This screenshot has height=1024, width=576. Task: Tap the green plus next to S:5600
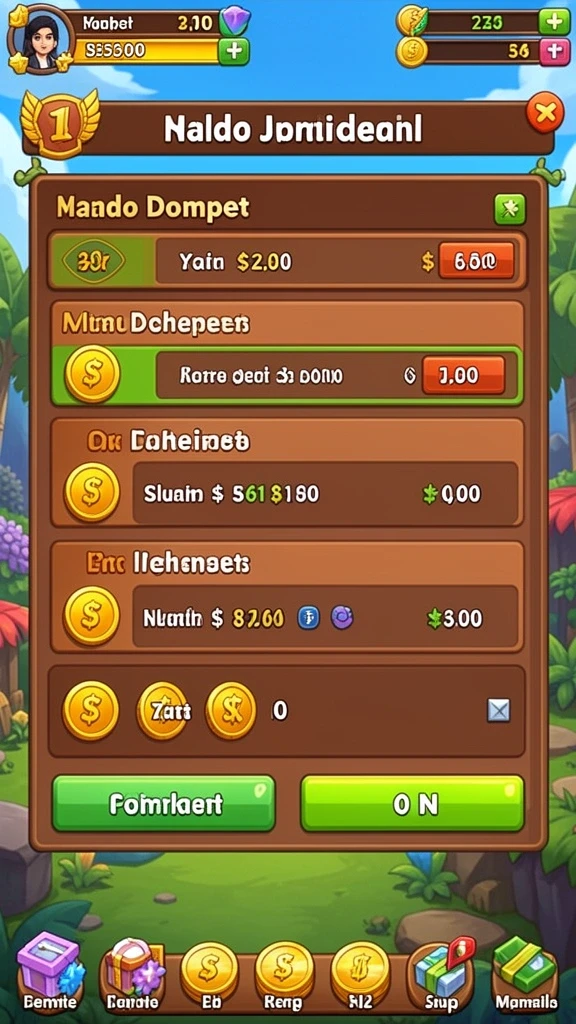tap(234, 51)
